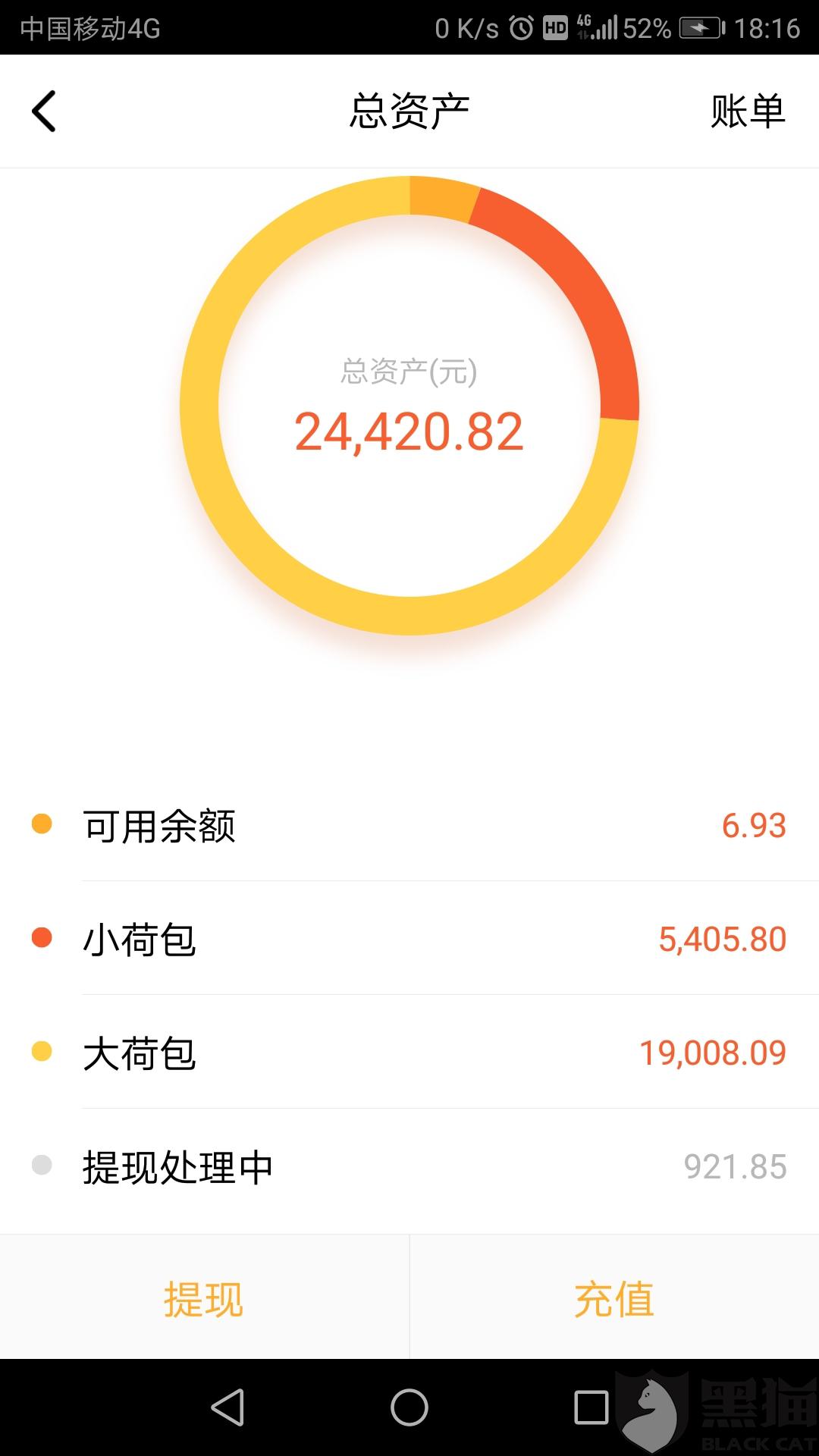The image size is (819, 1456).
Task: Tap the 提现 withdraw button
Action: pos(204,1298)
